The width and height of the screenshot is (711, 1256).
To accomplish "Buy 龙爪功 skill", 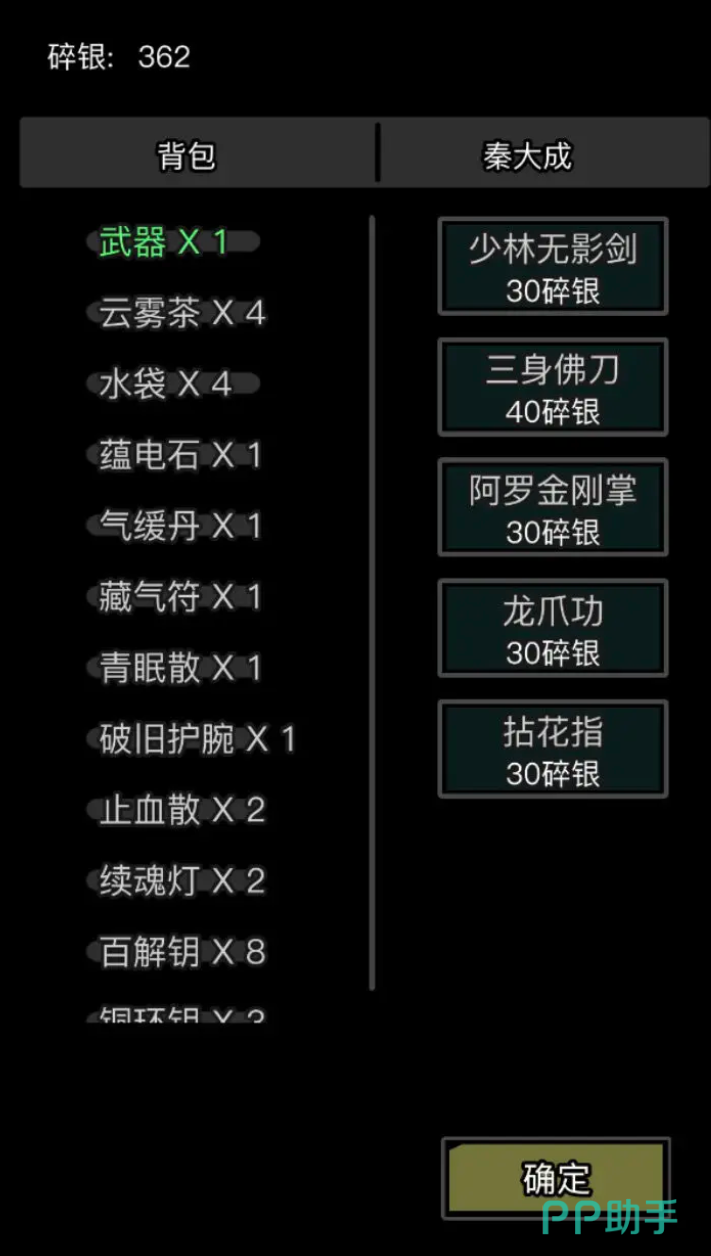I will pos(552,629).
